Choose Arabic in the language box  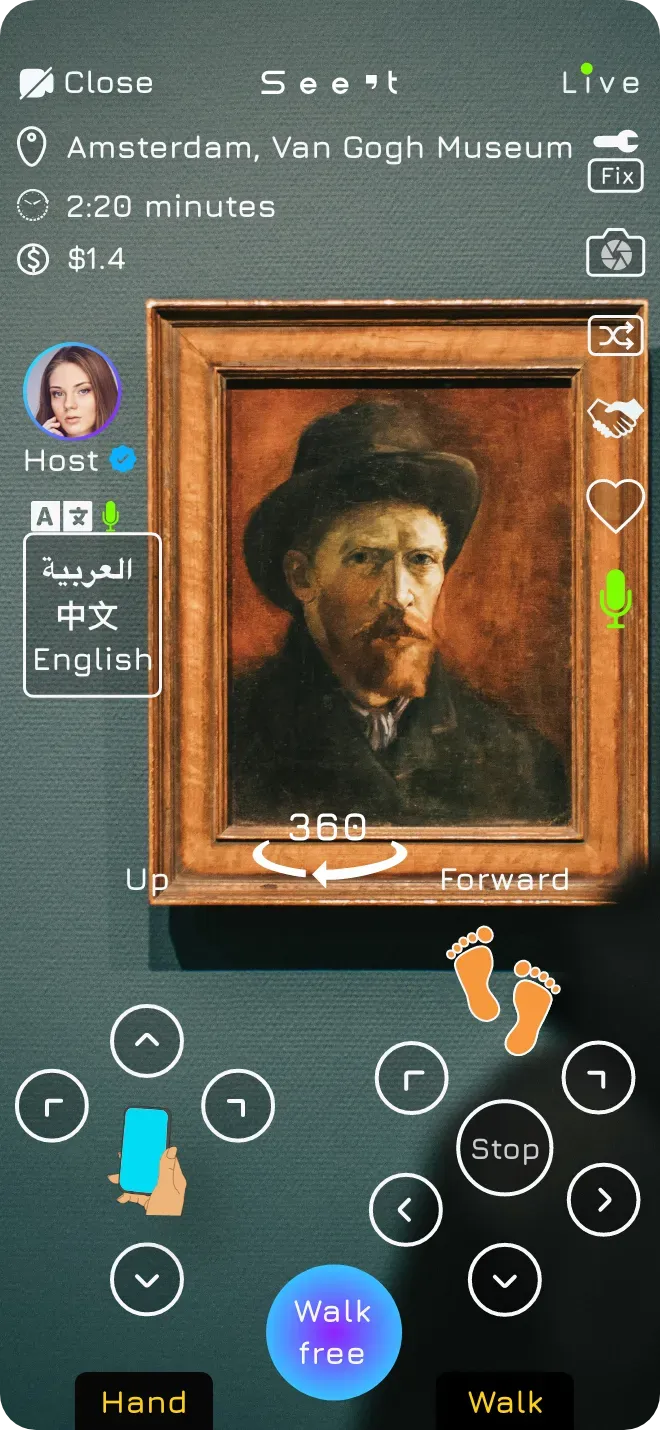point(88,570)
